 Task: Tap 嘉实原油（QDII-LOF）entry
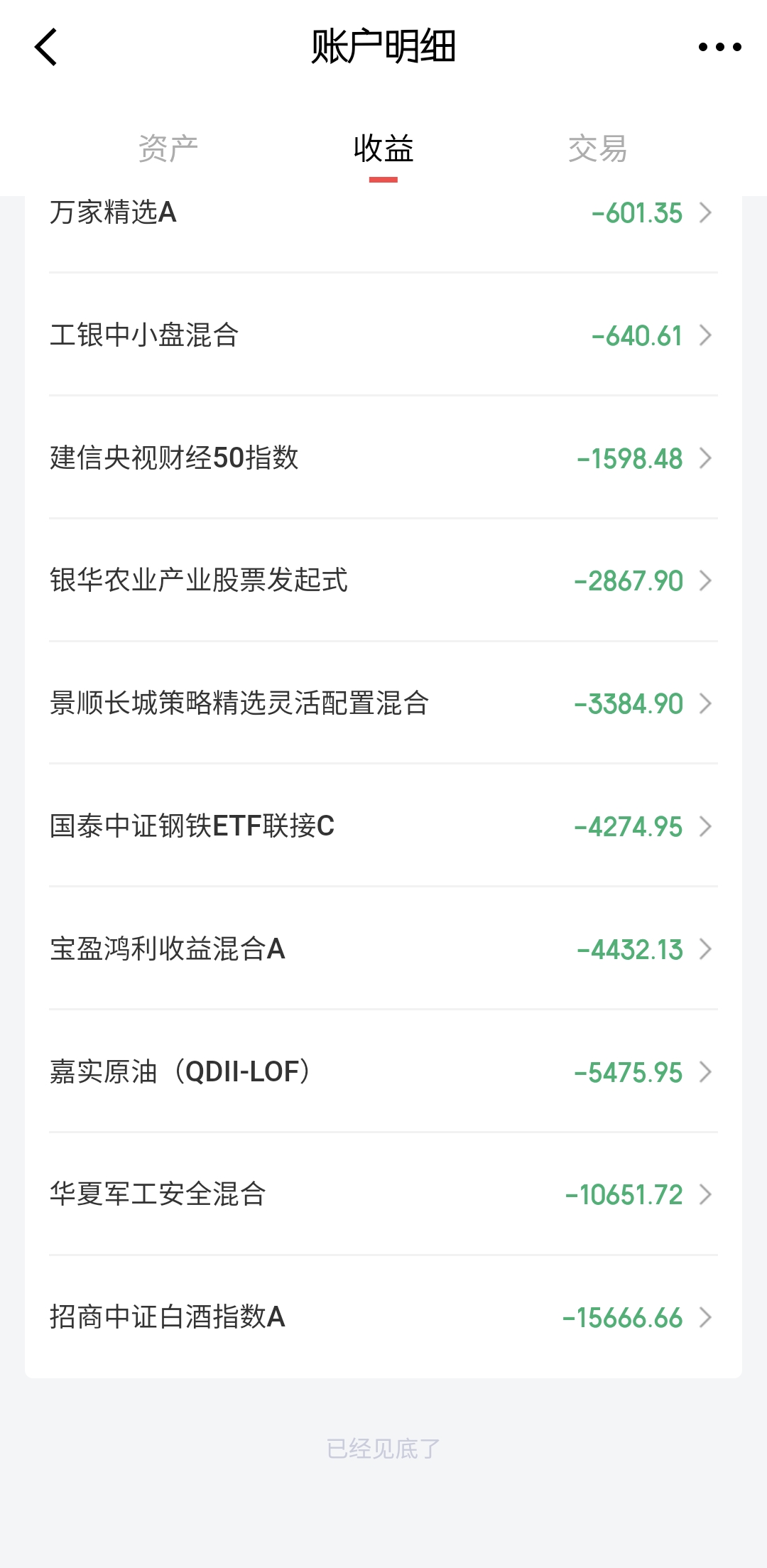pyautogui.click(x=383, y=1072)
